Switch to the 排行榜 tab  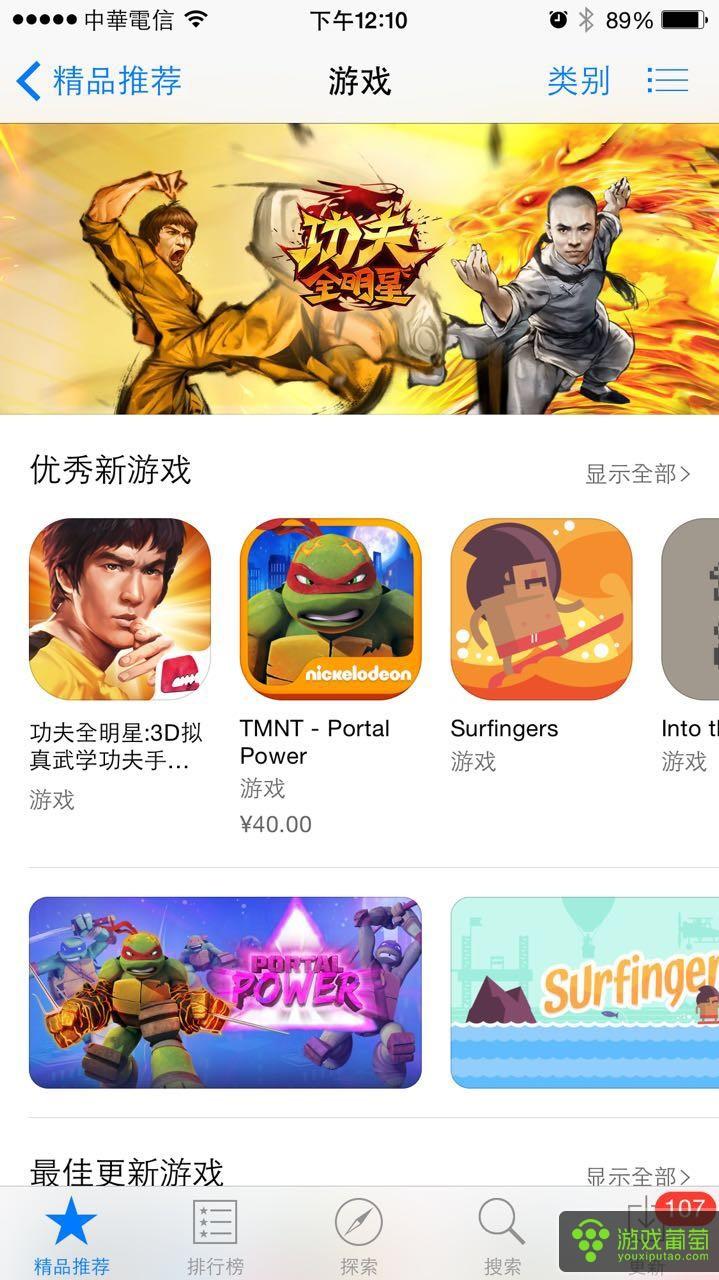215,1236
